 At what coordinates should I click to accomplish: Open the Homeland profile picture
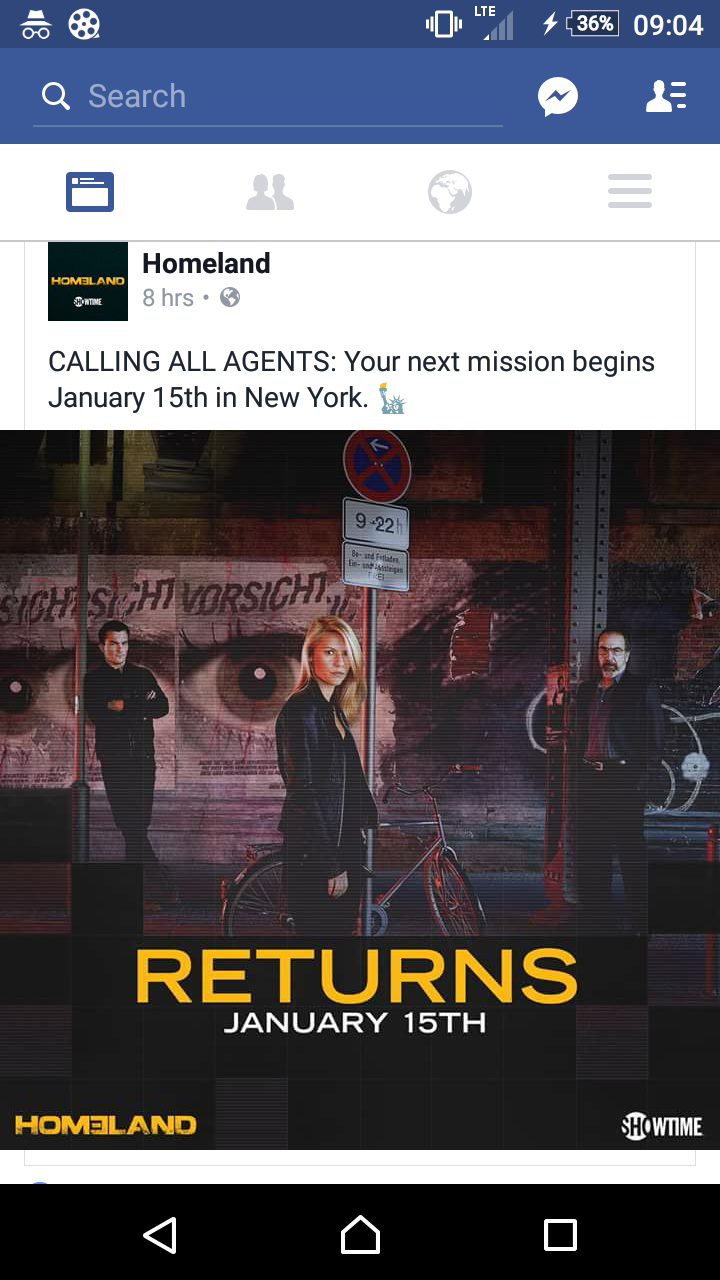tap(88, 281)
